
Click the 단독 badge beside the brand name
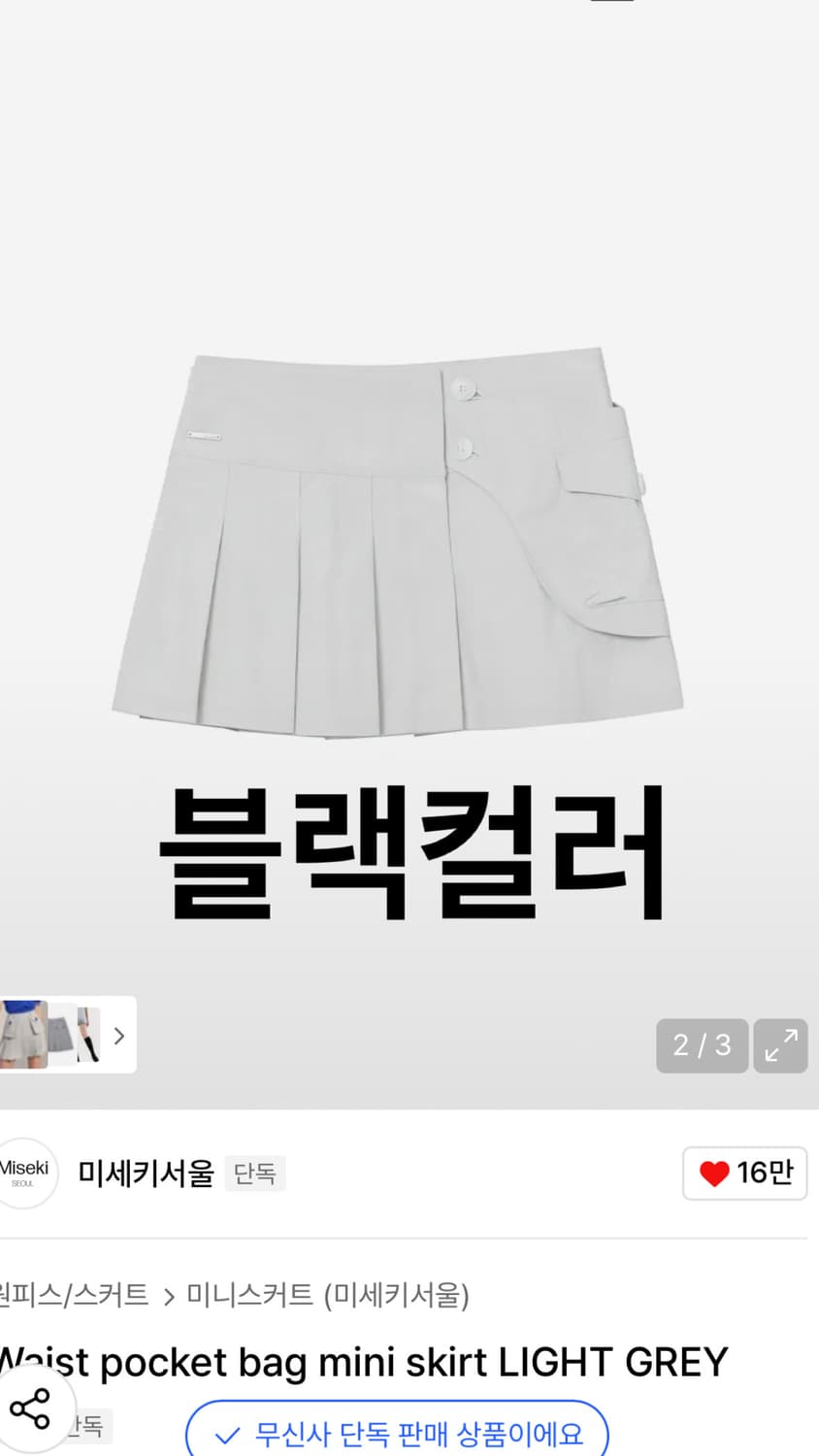coord(255,1174)
